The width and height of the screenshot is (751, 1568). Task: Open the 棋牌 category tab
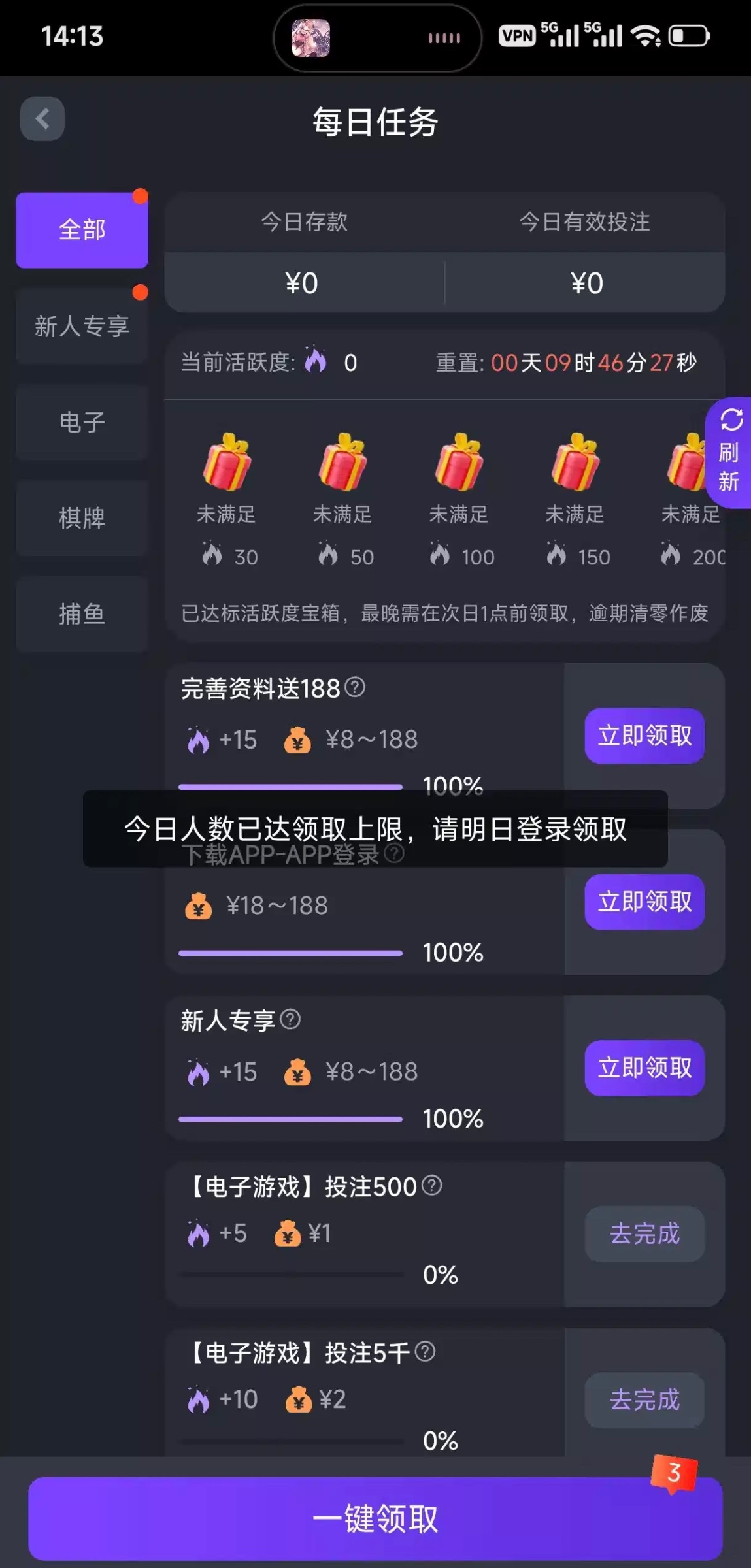[x=82, y=518]
